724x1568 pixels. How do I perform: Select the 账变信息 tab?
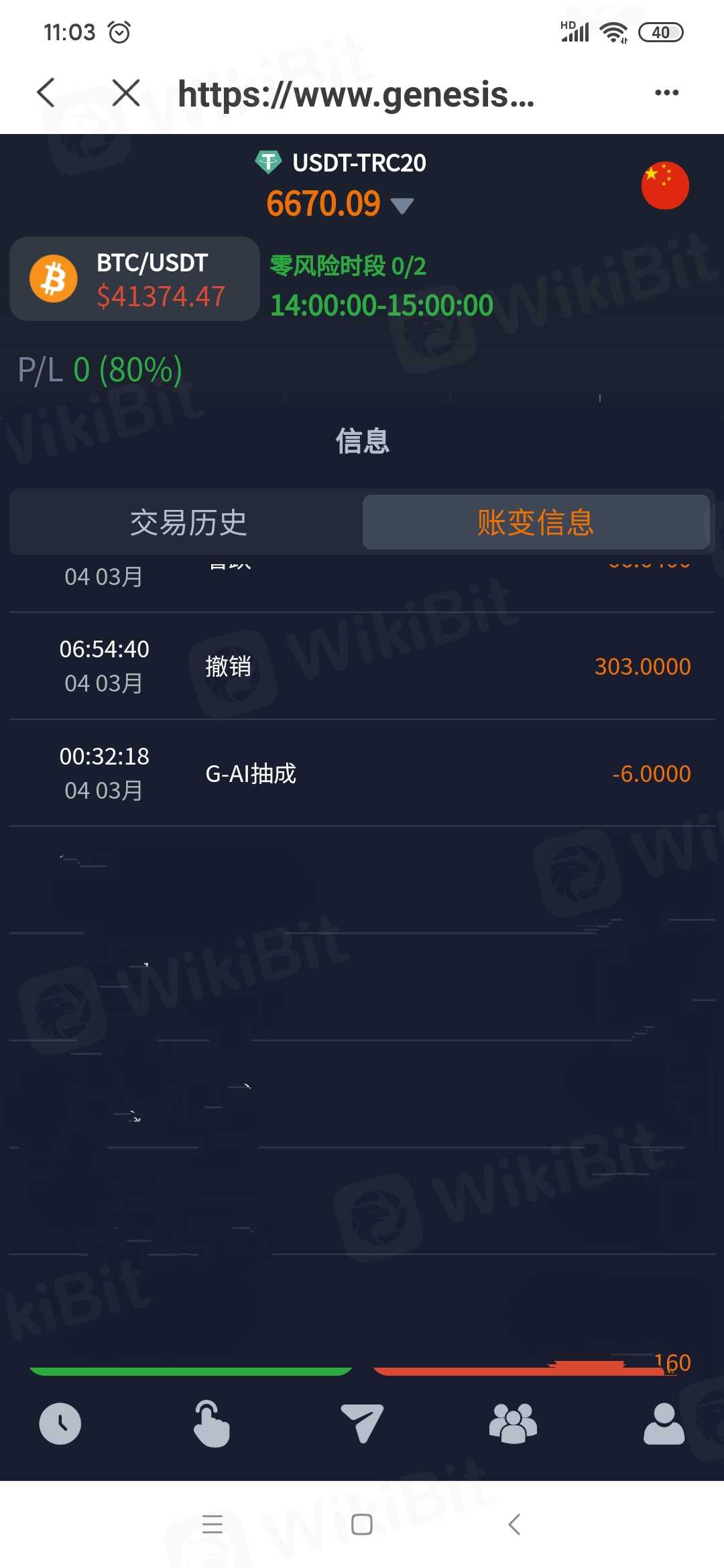click(x=536, y=523)
